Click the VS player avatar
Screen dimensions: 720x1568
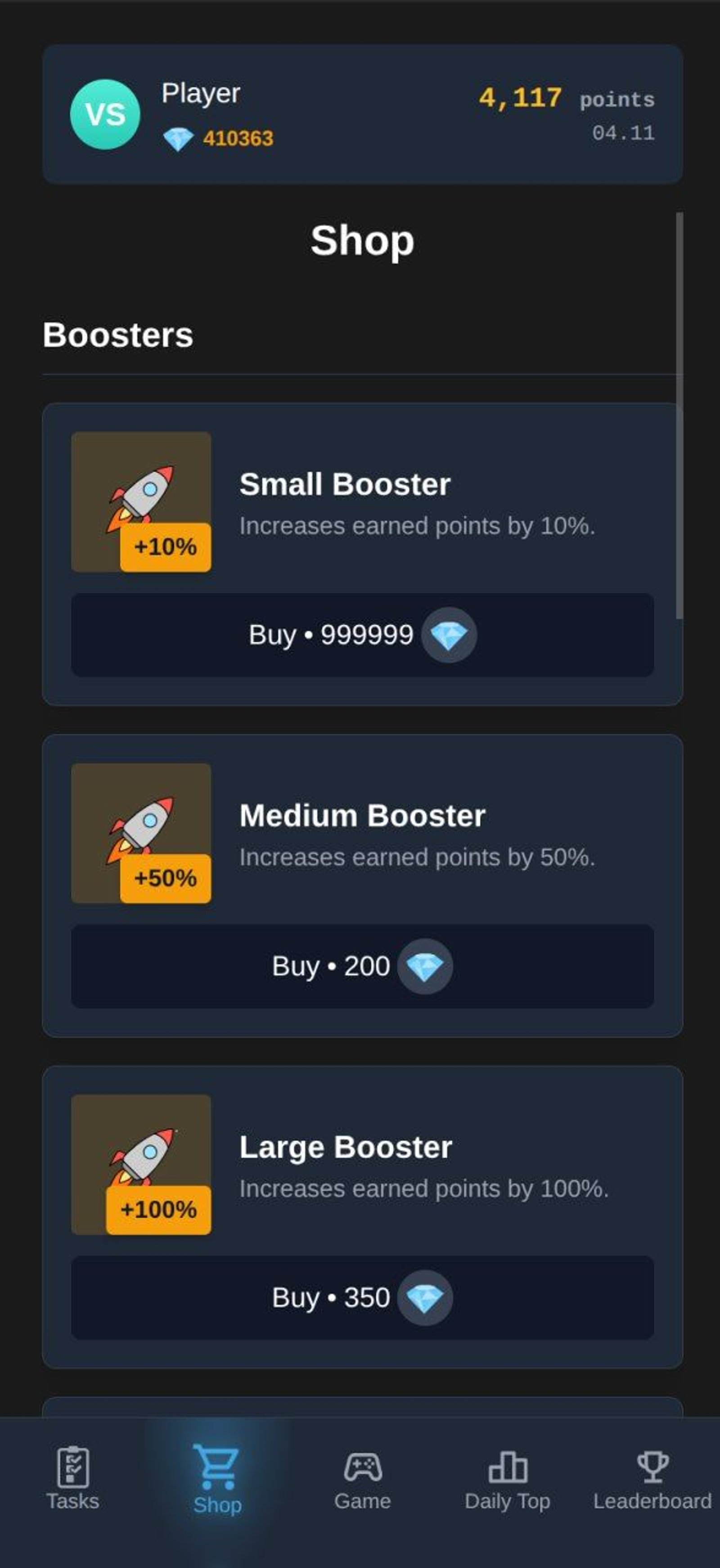pos(107,113)
